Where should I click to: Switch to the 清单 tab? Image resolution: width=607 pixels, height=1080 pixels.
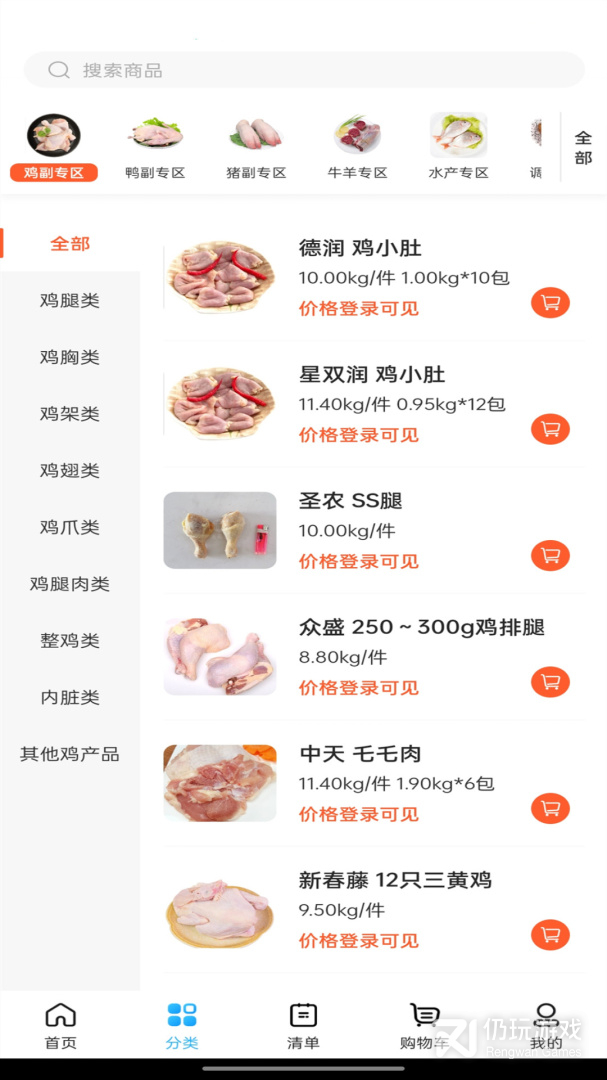(303, 1026)
